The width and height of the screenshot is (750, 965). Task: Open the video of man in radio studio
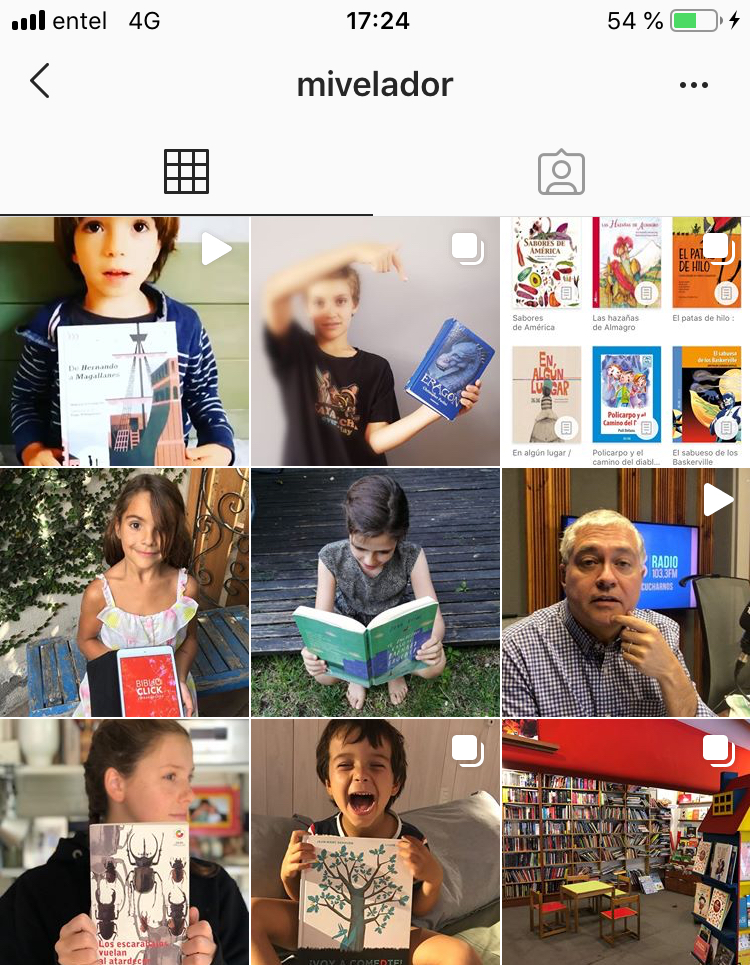(x=626, y=593)
